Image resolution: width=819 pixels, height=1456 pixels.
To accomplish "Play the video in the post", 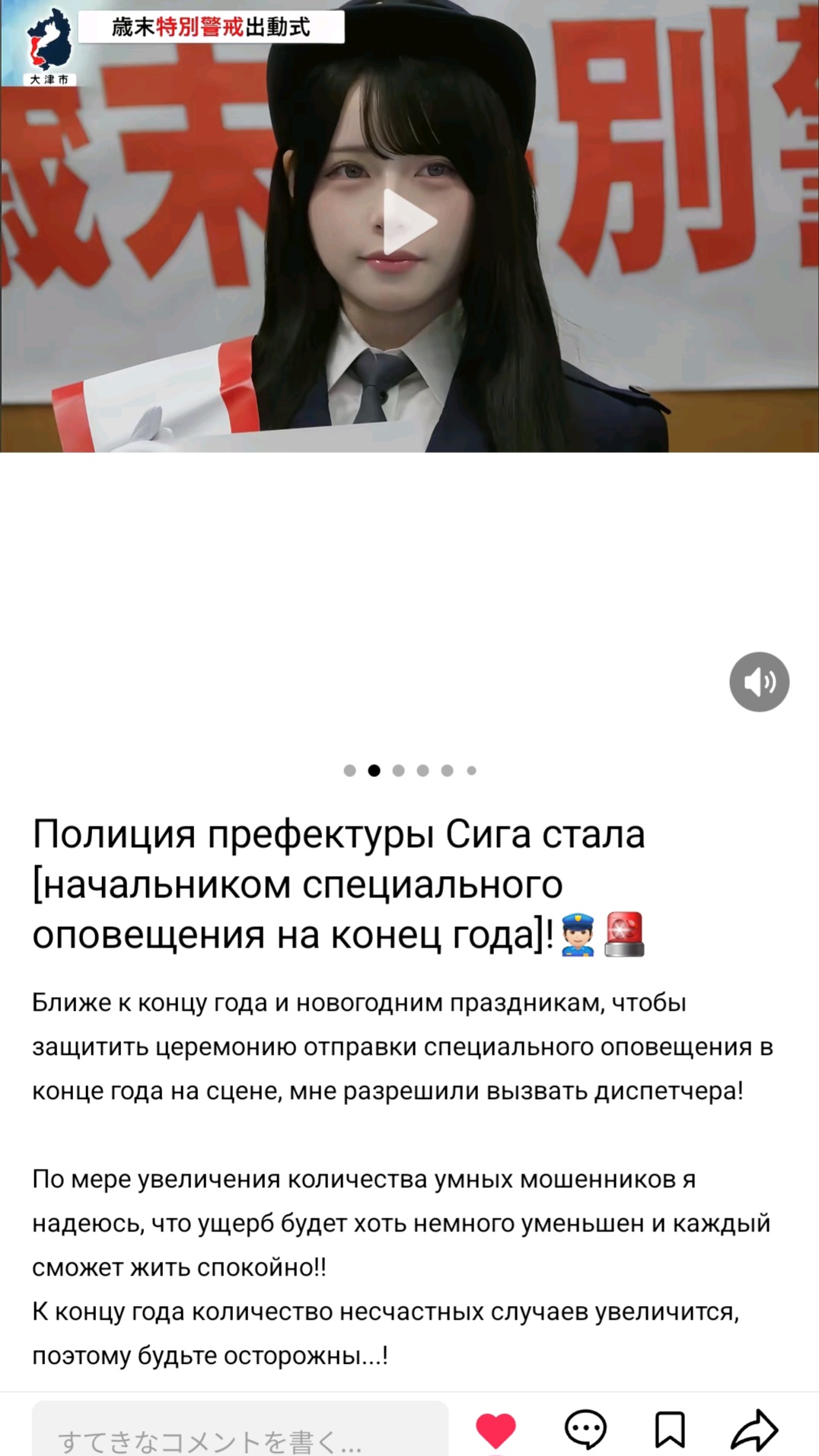I will (409, 221).
